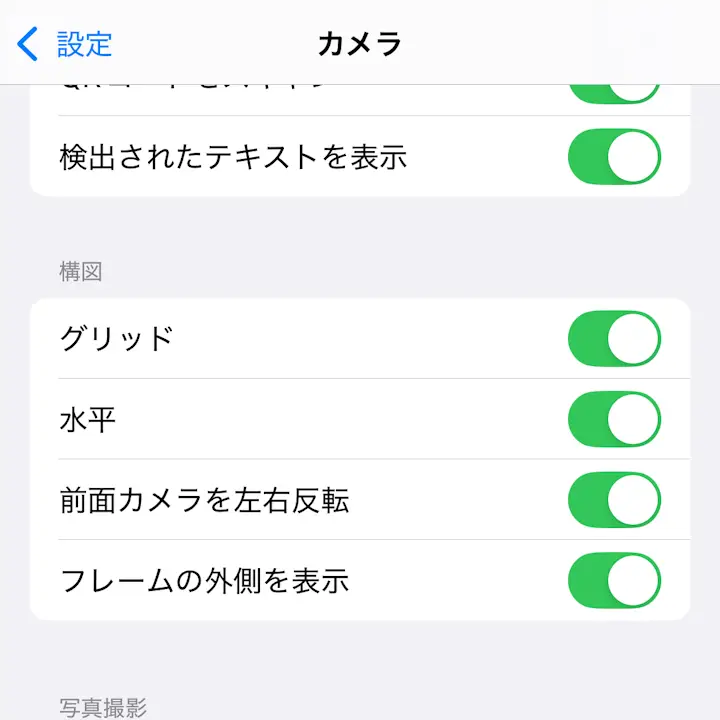The width and height of the screenshot is (720, 720).
Task: Turn off 検出されたテキストを表示
Action: point(614,158)
